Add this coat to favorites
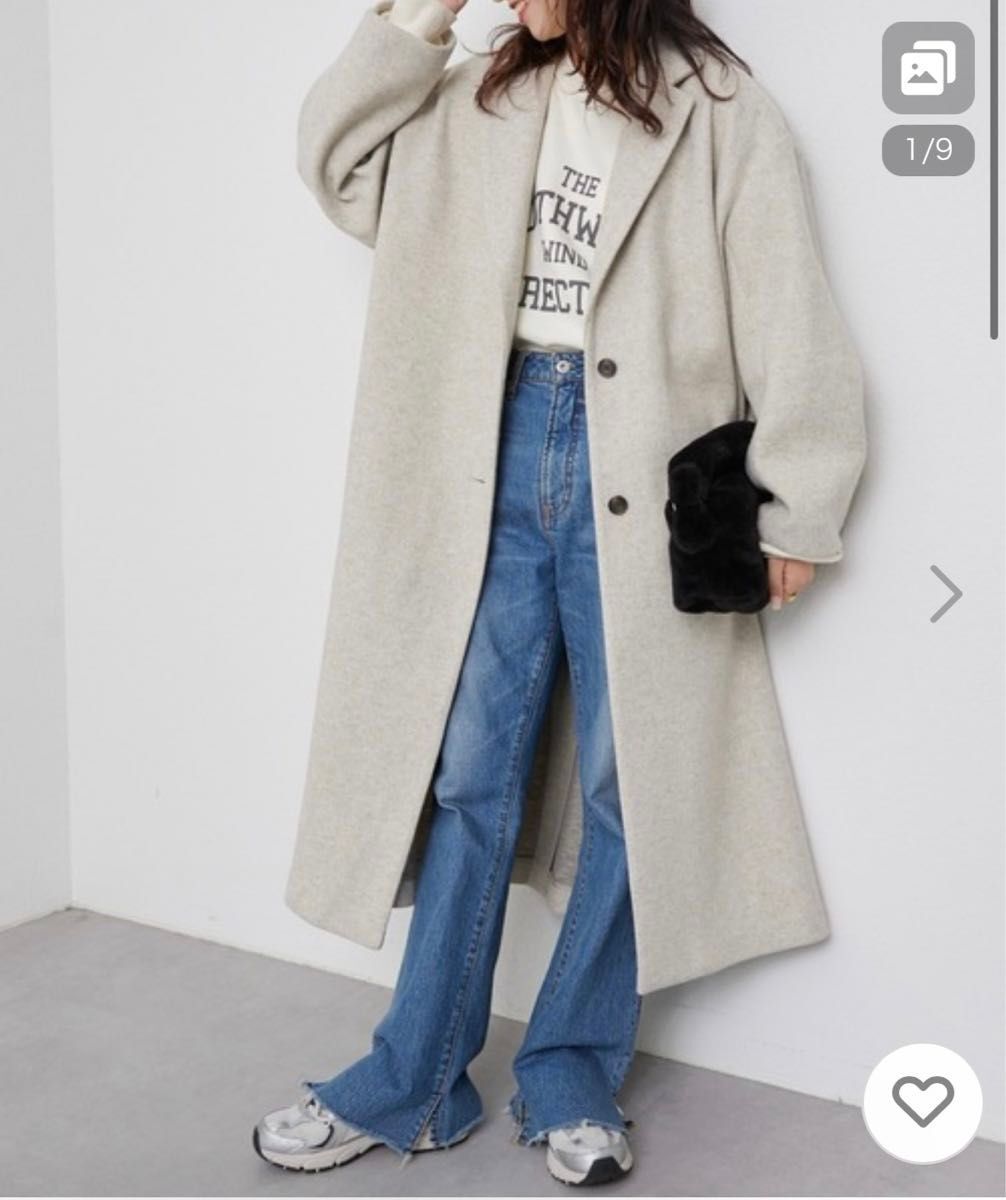Viewport: 1006px width, 1200px height. [x=923, y=1102]
